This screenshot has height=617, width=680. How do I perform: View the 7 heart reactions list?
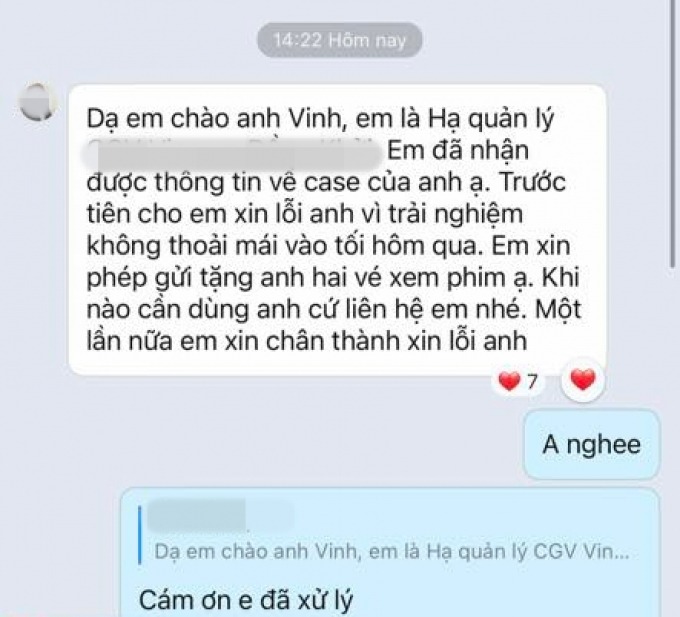[x=519, y=381]
